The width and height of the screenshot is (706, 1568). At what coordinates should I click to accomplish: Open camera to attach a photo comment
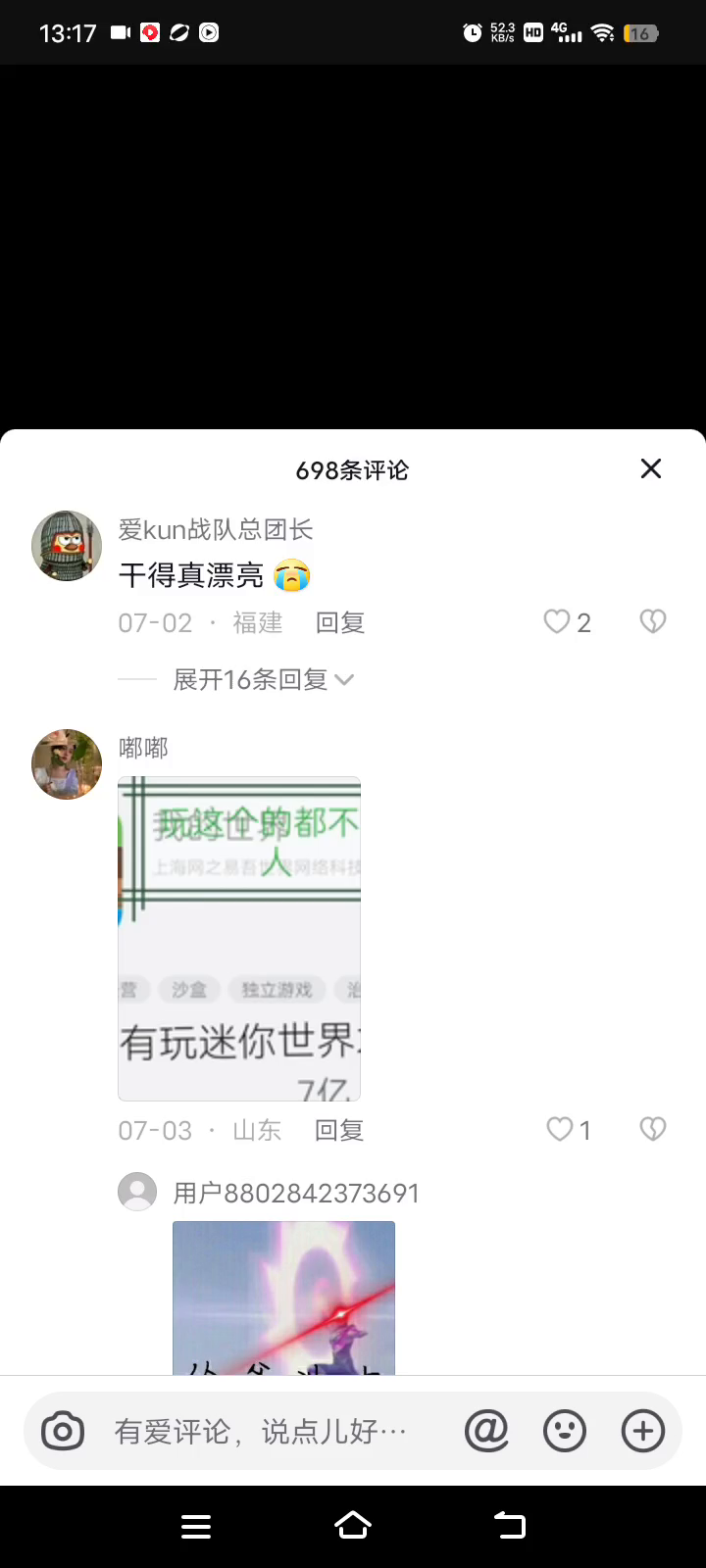coord(63,1432)
